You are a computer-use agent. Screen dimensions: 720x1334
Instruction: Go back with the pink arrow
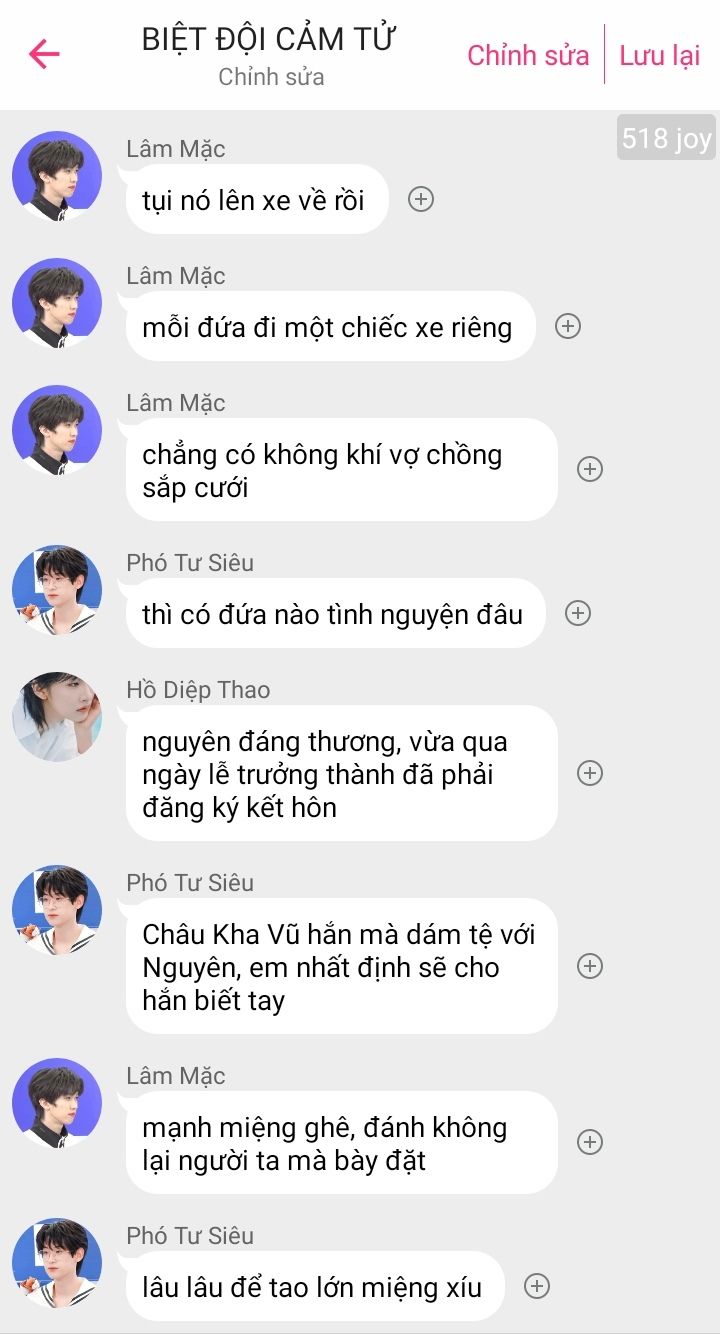point(45,54)
